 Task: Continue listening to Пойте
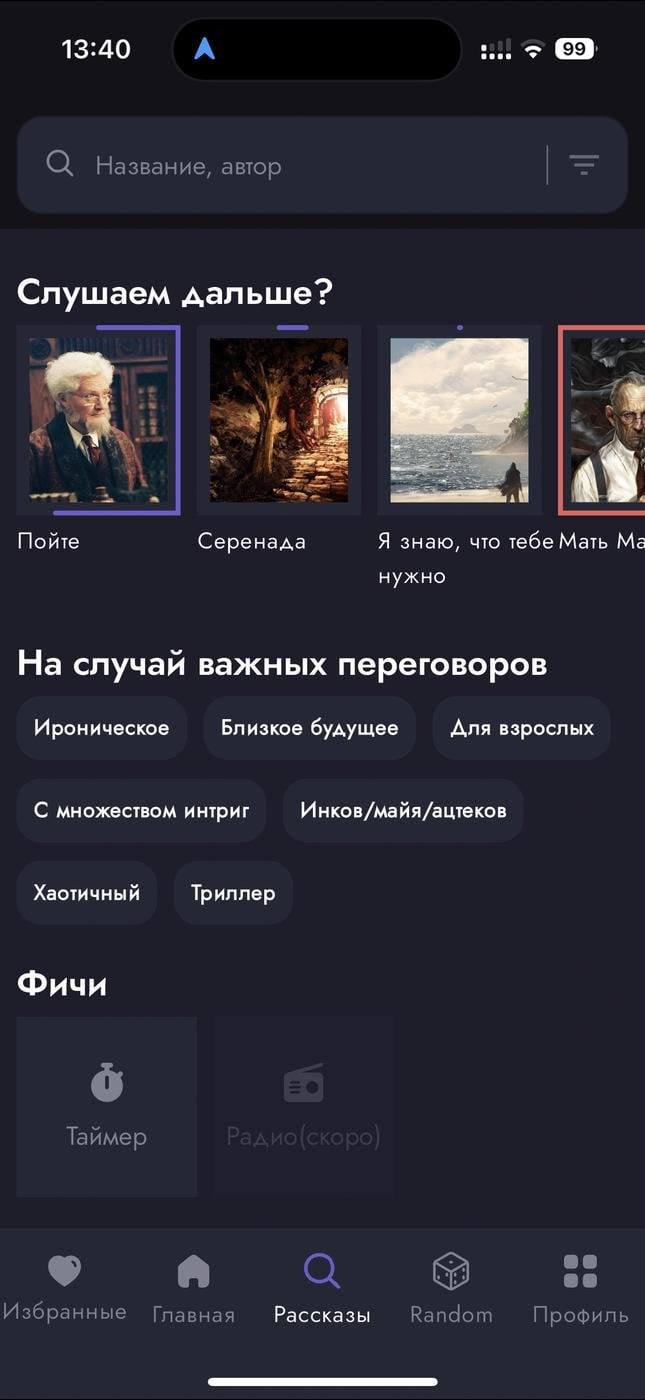99,420
